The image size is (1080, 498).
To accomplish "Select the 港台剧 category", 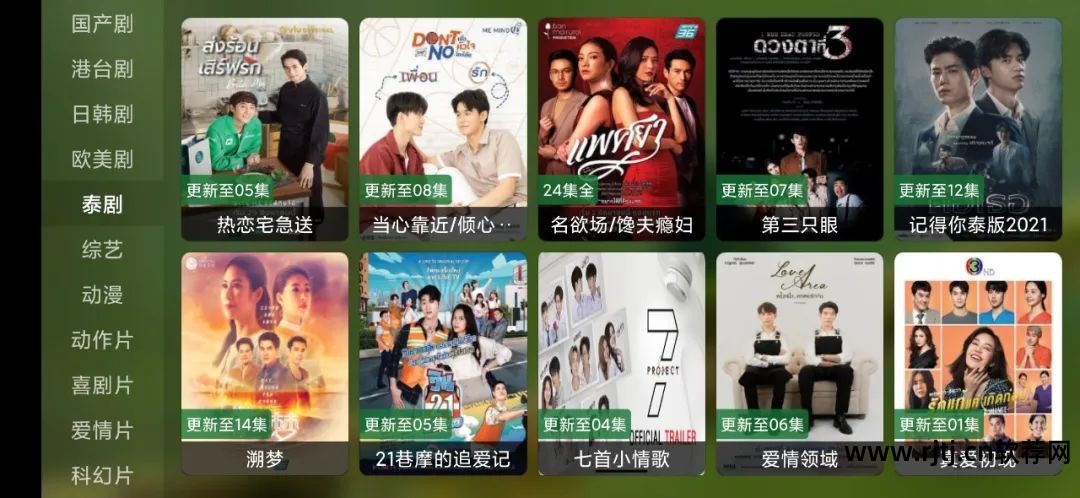I will point(102,69).
